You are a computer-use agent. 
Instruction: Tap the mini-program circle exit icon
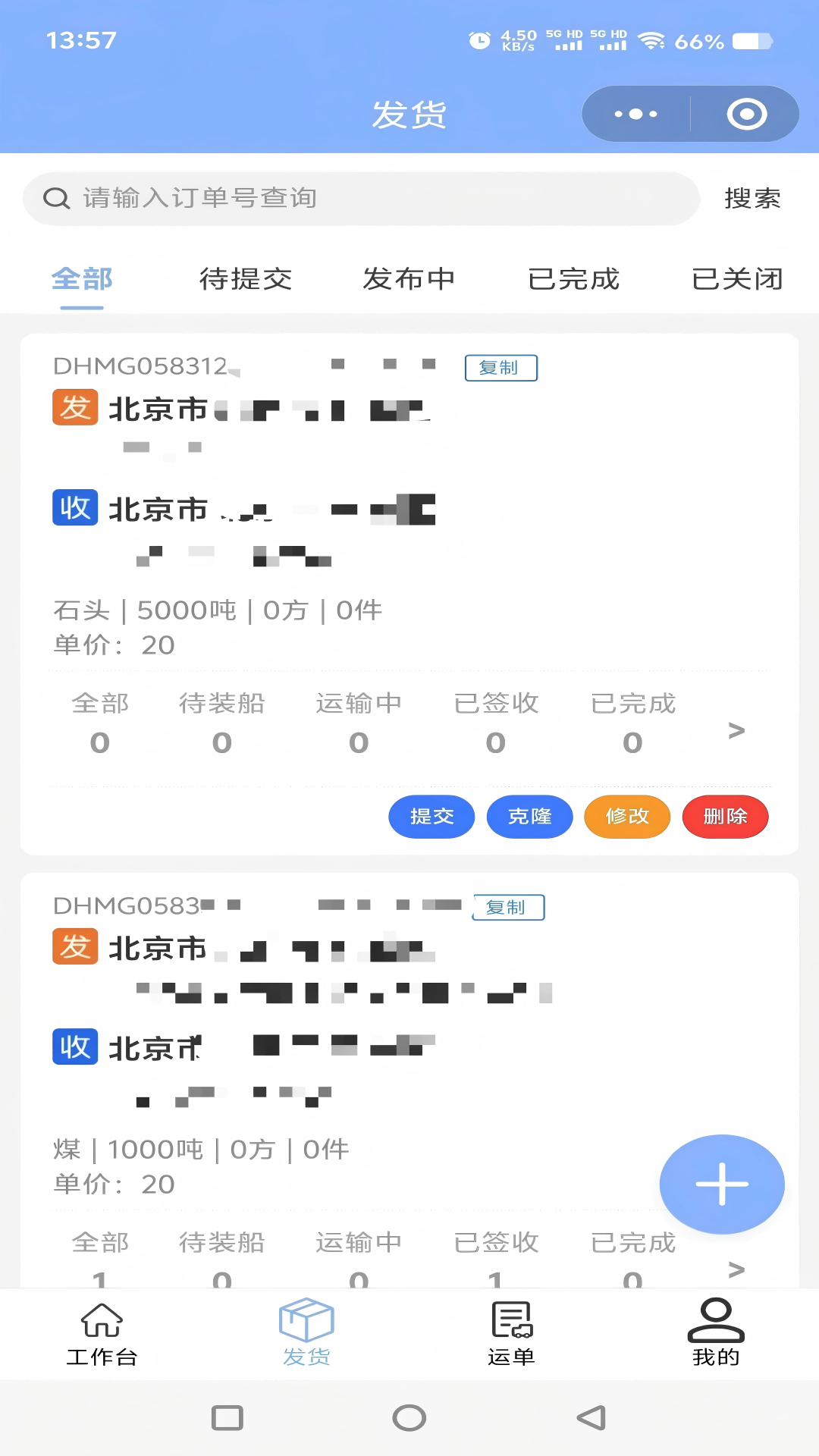pos(745,113)
